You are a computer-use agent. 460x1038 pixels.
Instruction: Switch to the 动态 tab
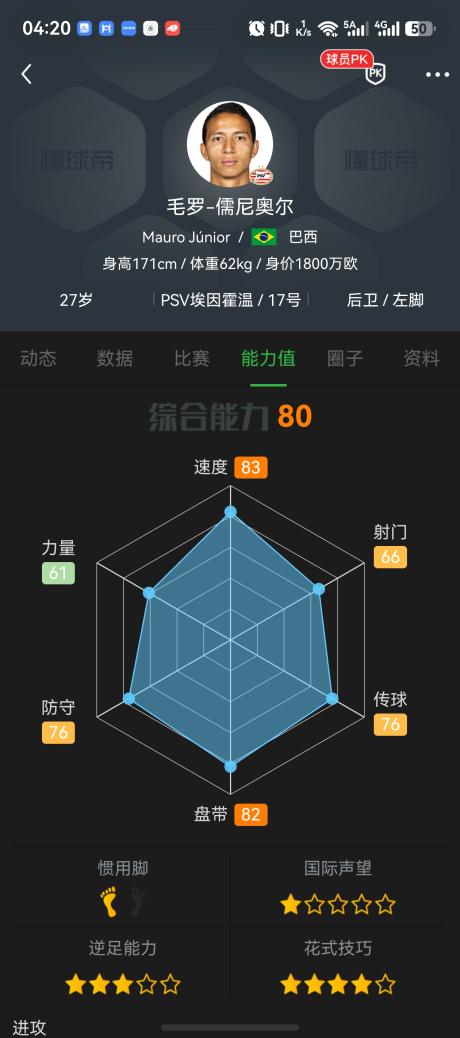point(38,359)
